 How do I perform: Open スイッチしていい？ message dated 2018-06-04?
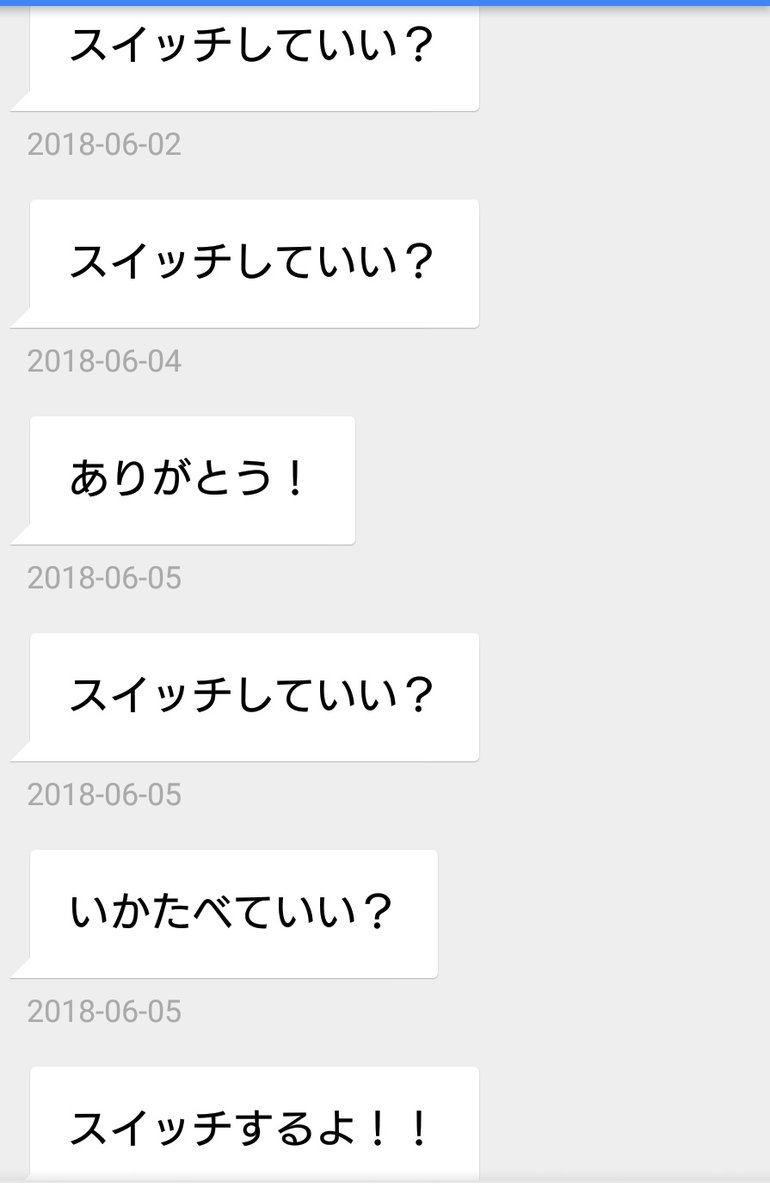coord(250,262)
